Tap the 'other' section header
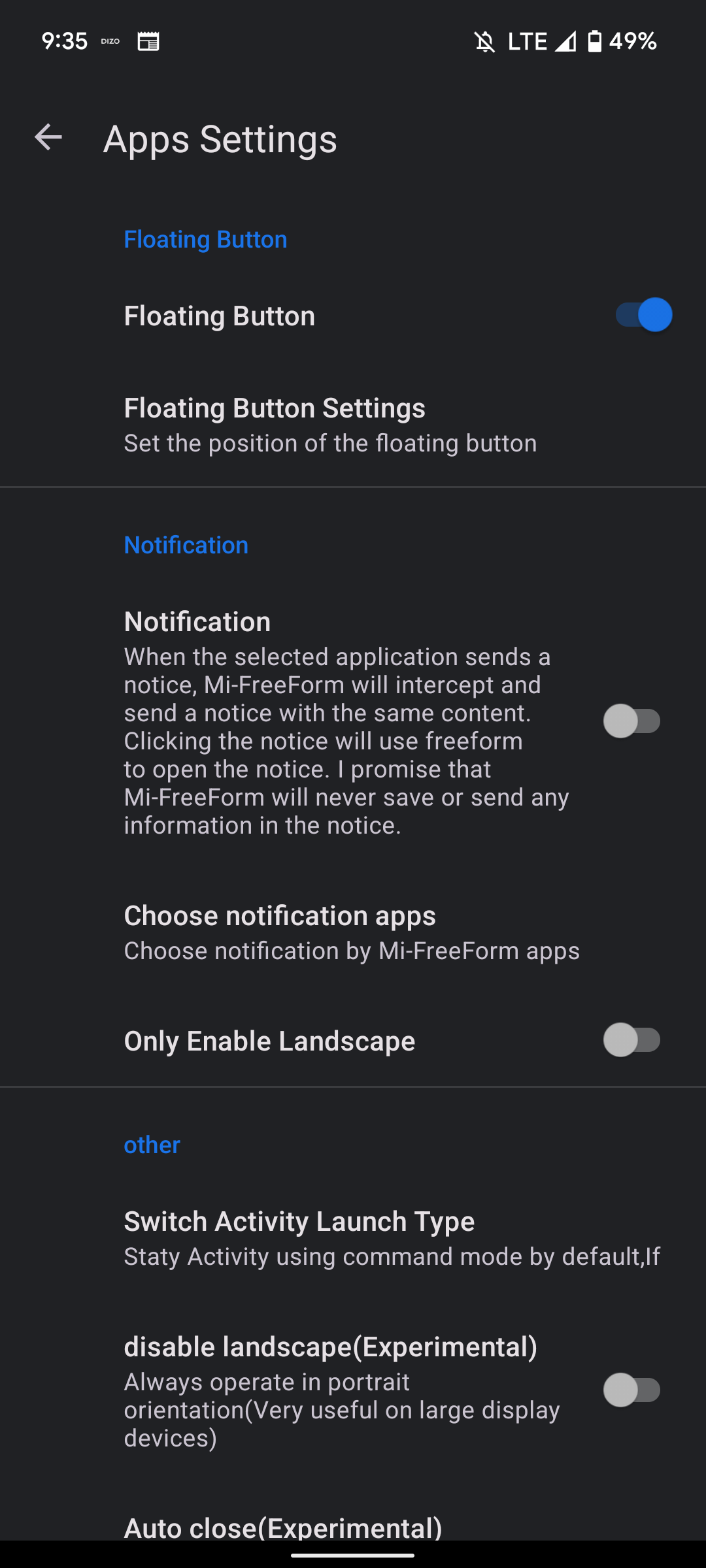 (x=152, y=1144)
